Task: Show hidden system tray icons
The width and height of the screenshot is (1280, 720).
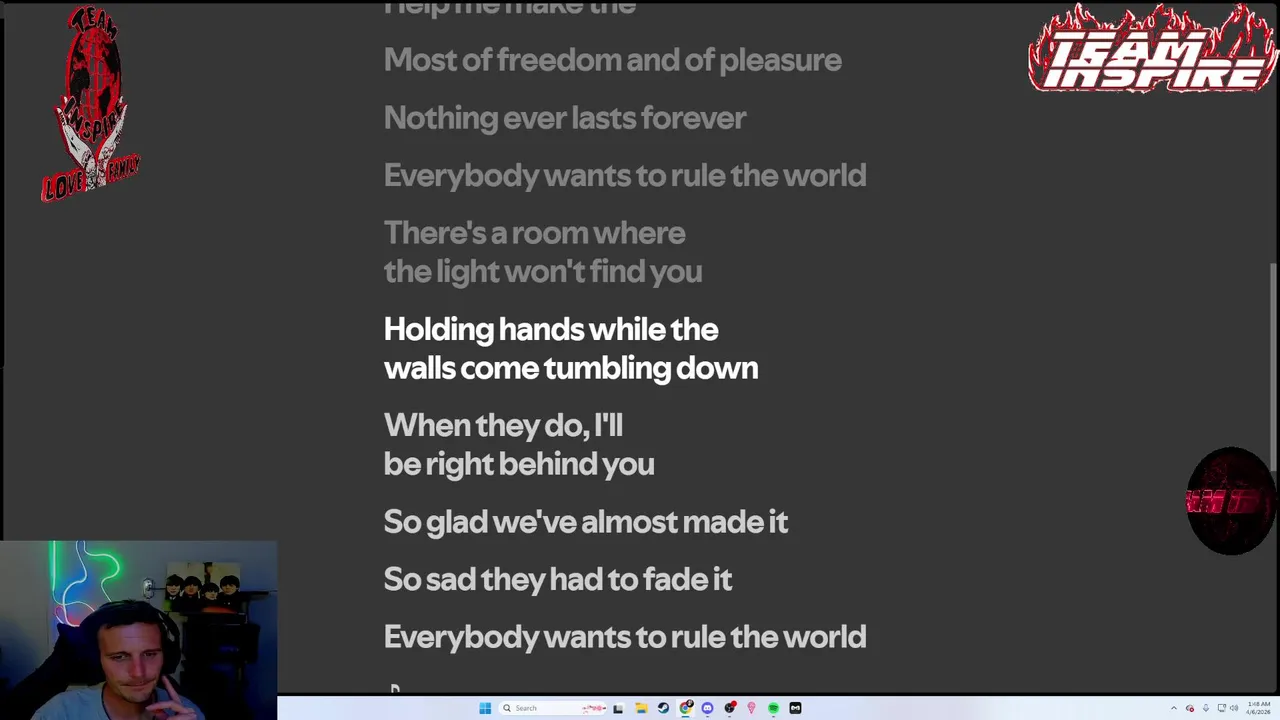Action: point(1174,708)
